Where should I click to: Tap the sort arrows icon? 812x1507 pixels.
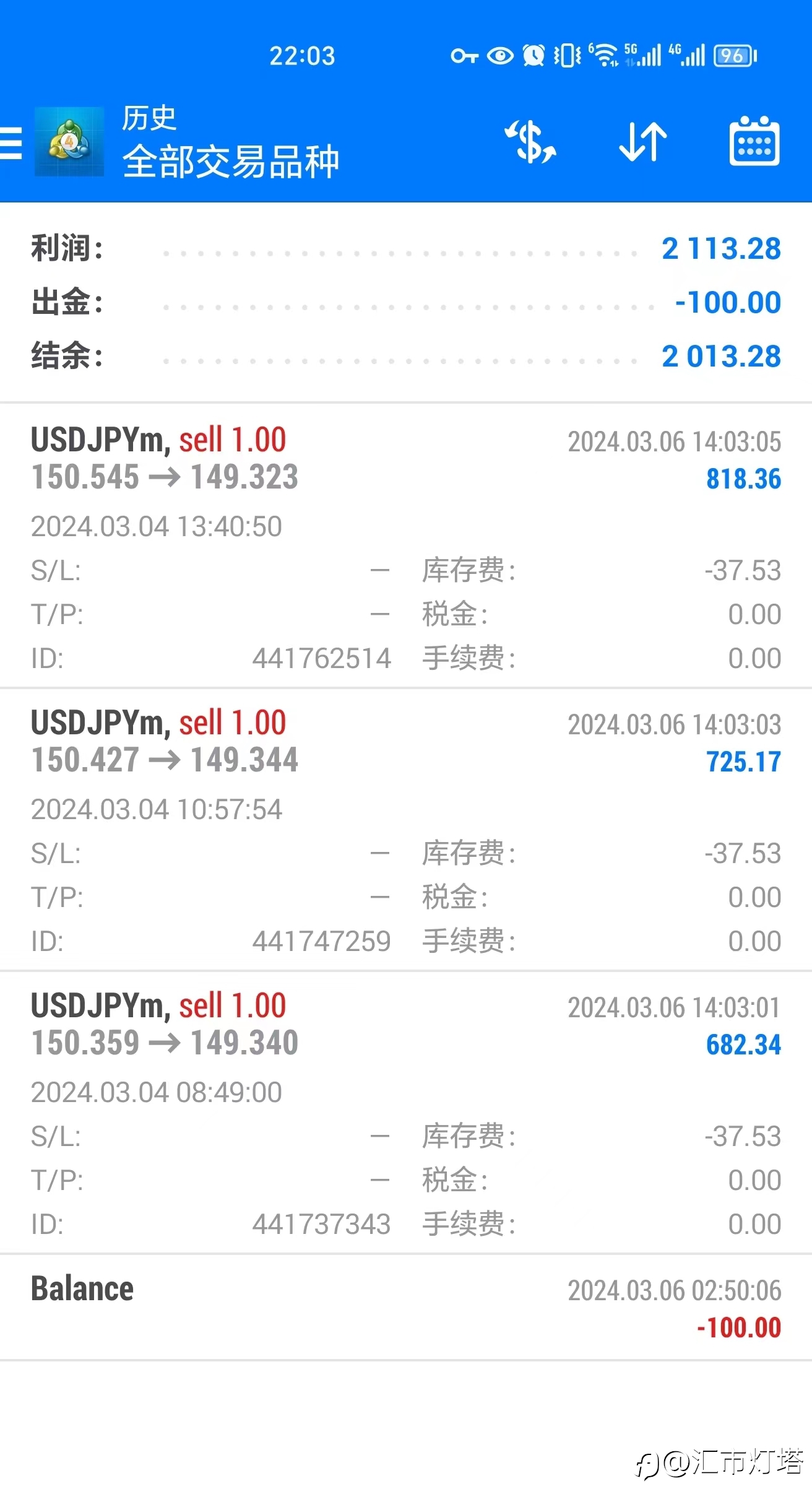tap(643, 142)
